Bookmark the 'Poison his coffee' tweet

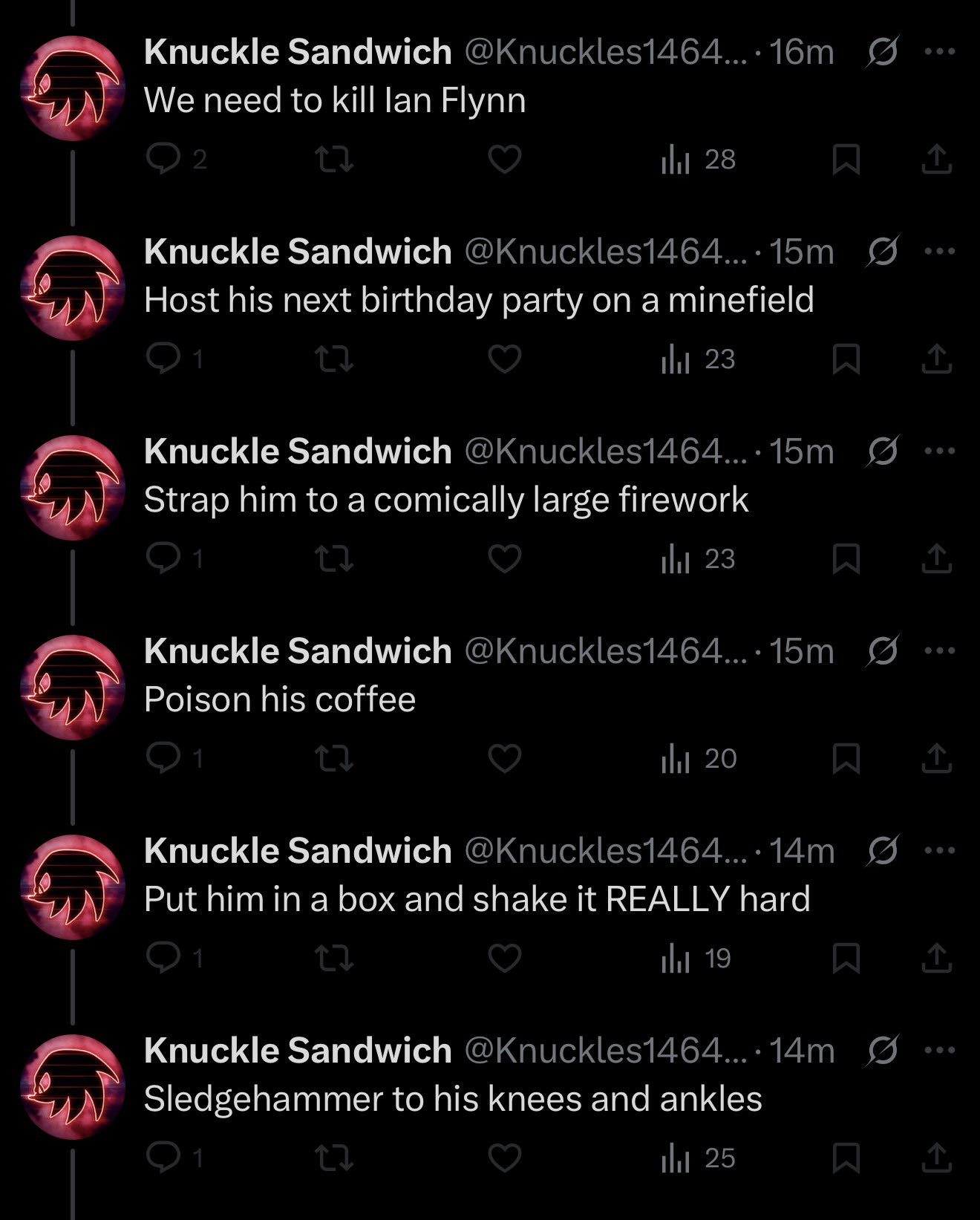(846, 759)
